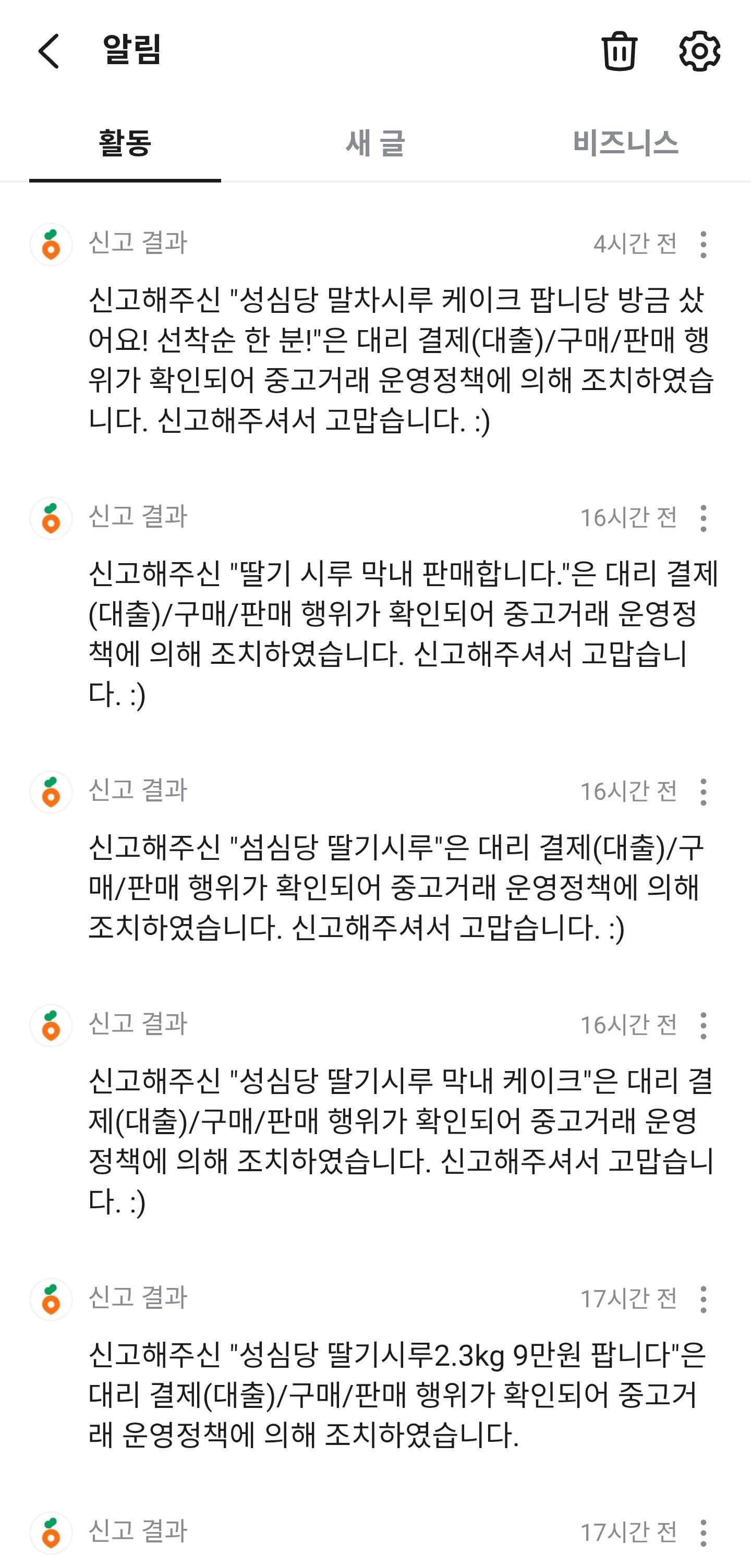Switch to the 새 글 tab
The image size is (751, 1568).
point(375,143)
